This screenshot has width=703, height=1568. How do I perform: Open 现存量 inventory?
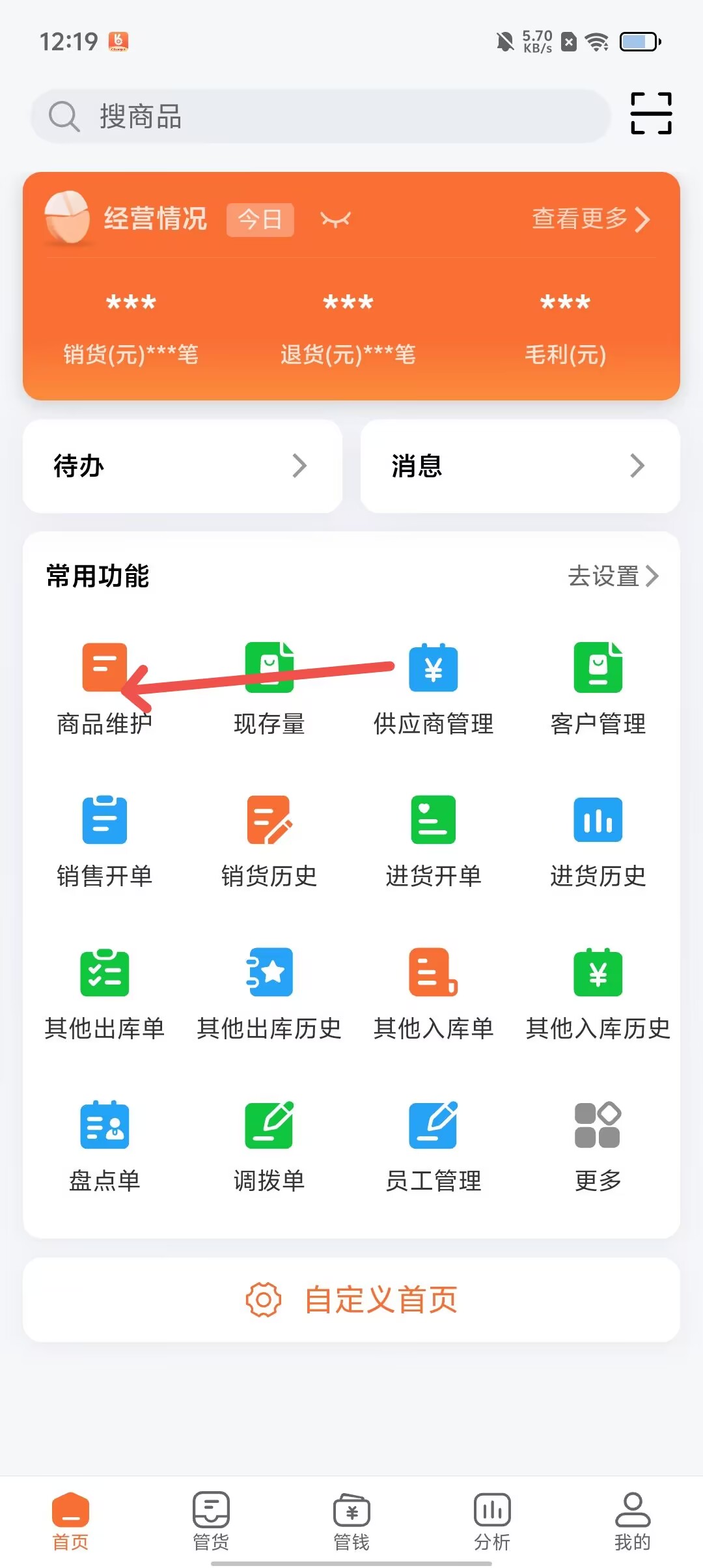point(269,688)
